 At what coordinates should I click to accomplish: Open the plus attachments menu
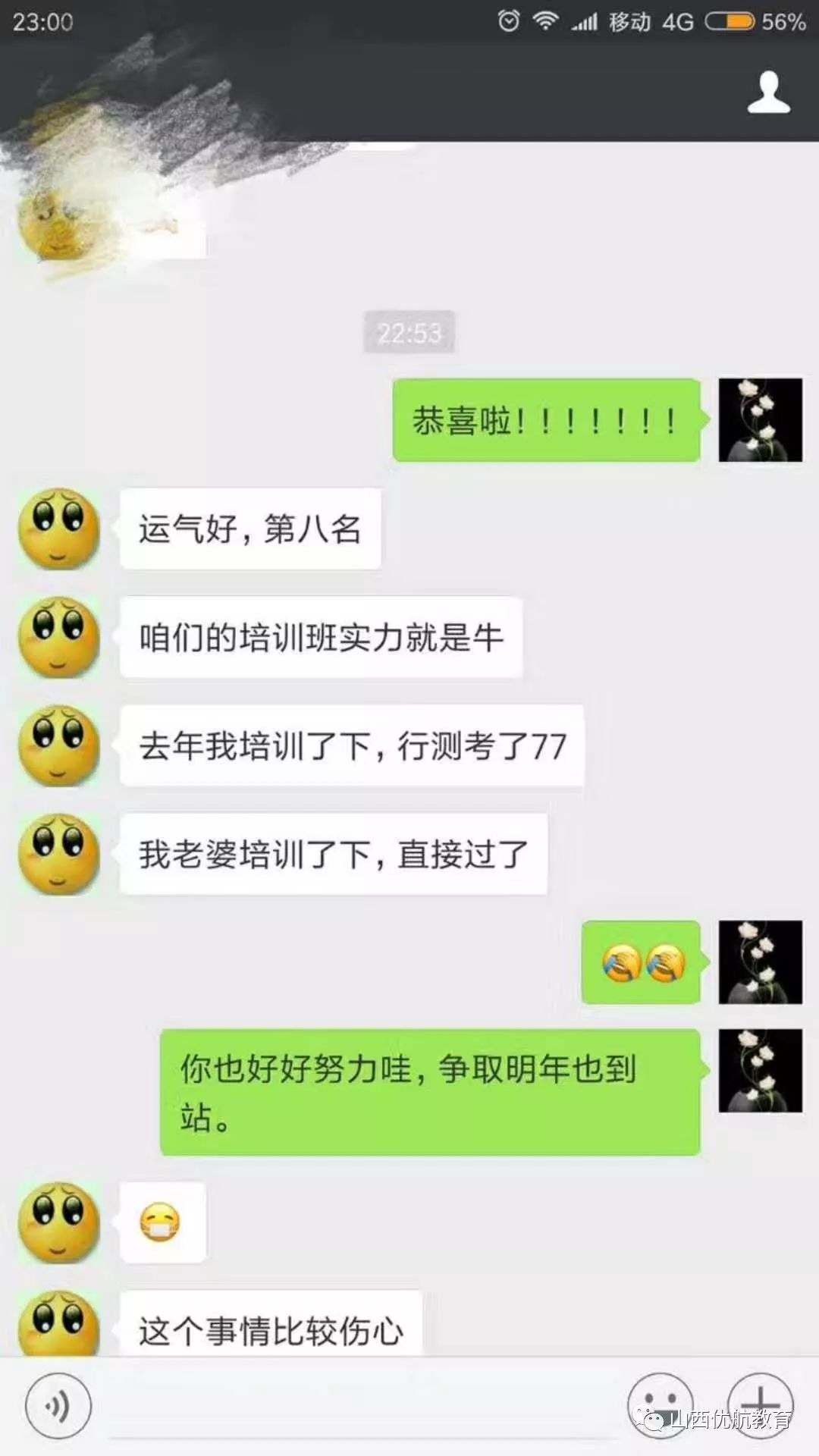click(760, 1406)
